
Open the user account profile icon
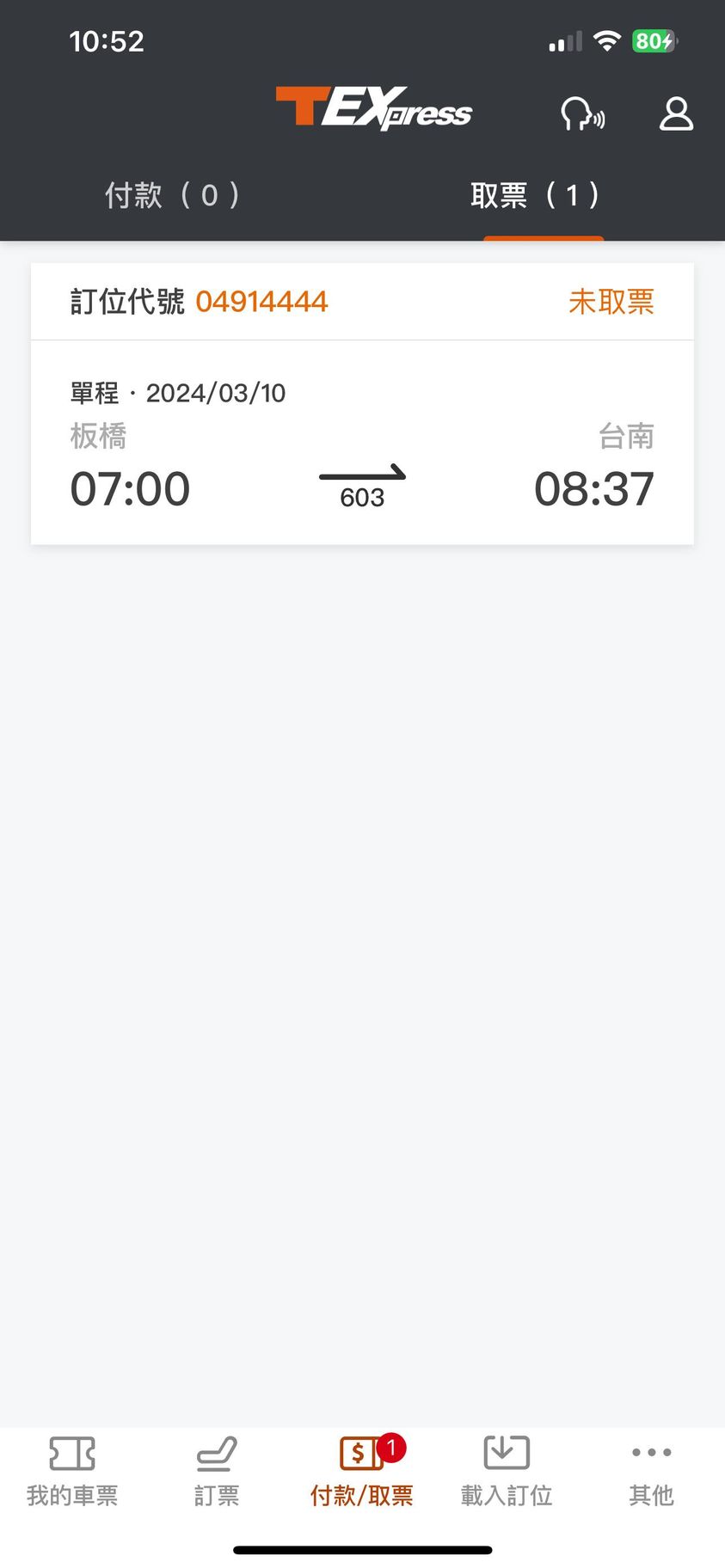click(x=676, y=113)
